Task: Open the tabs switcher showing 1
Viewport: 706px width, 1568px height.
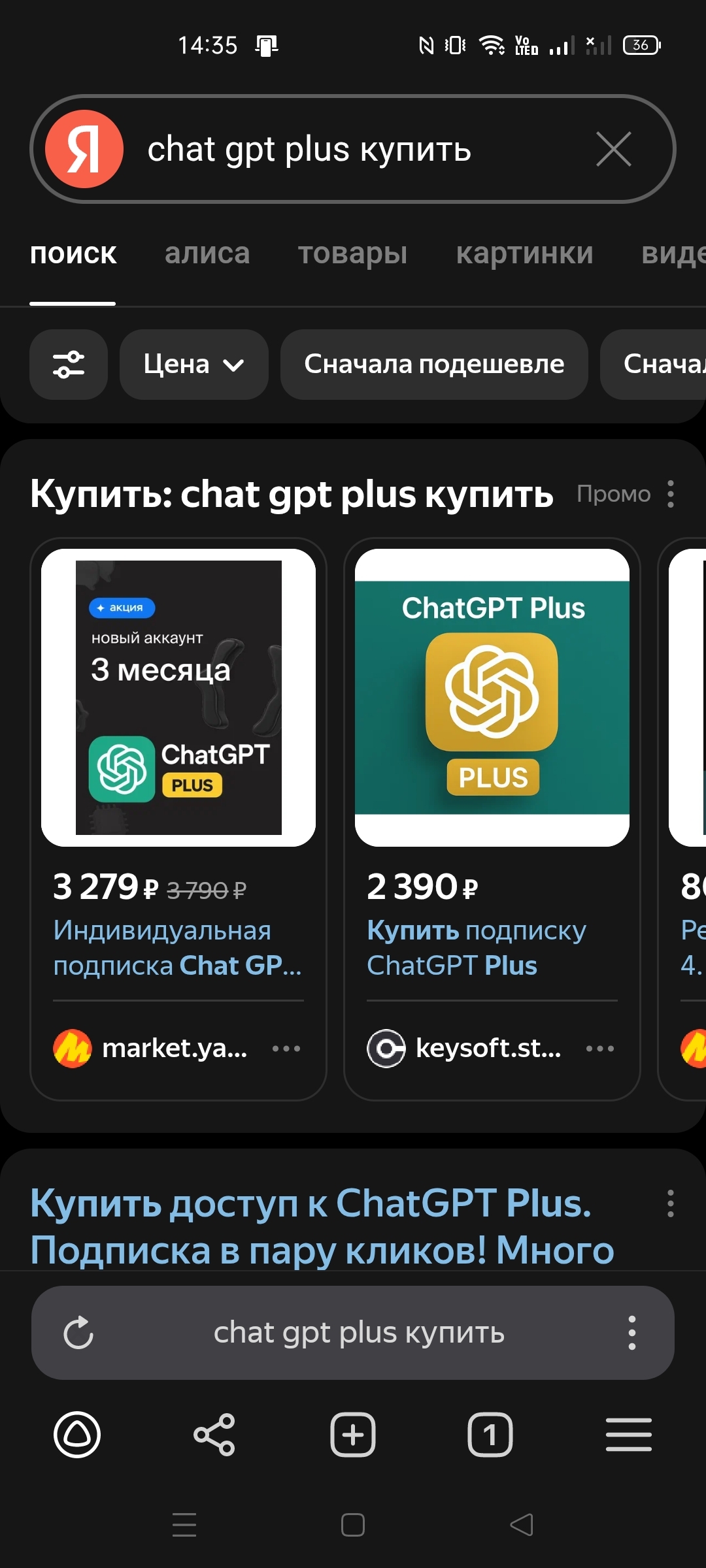Action: pos(490,1435)
